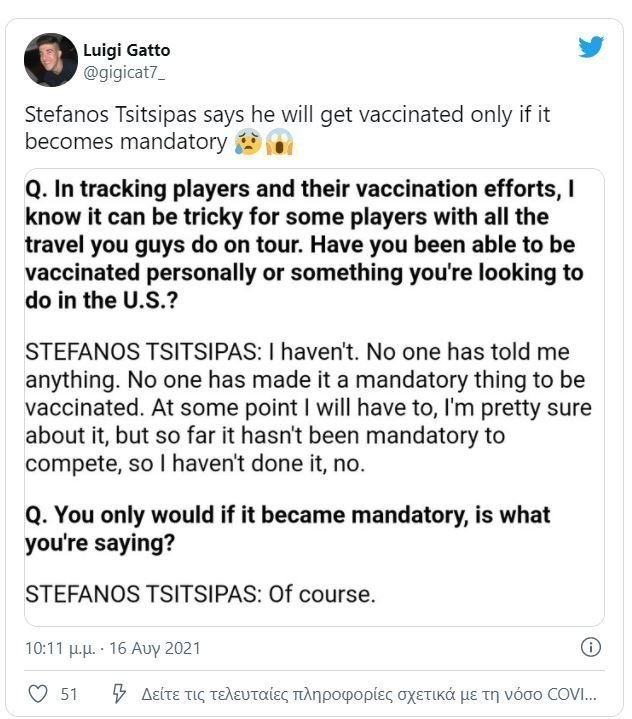Open the latest COVID information link
Screen dimensions: 632x719
(368, 693)
